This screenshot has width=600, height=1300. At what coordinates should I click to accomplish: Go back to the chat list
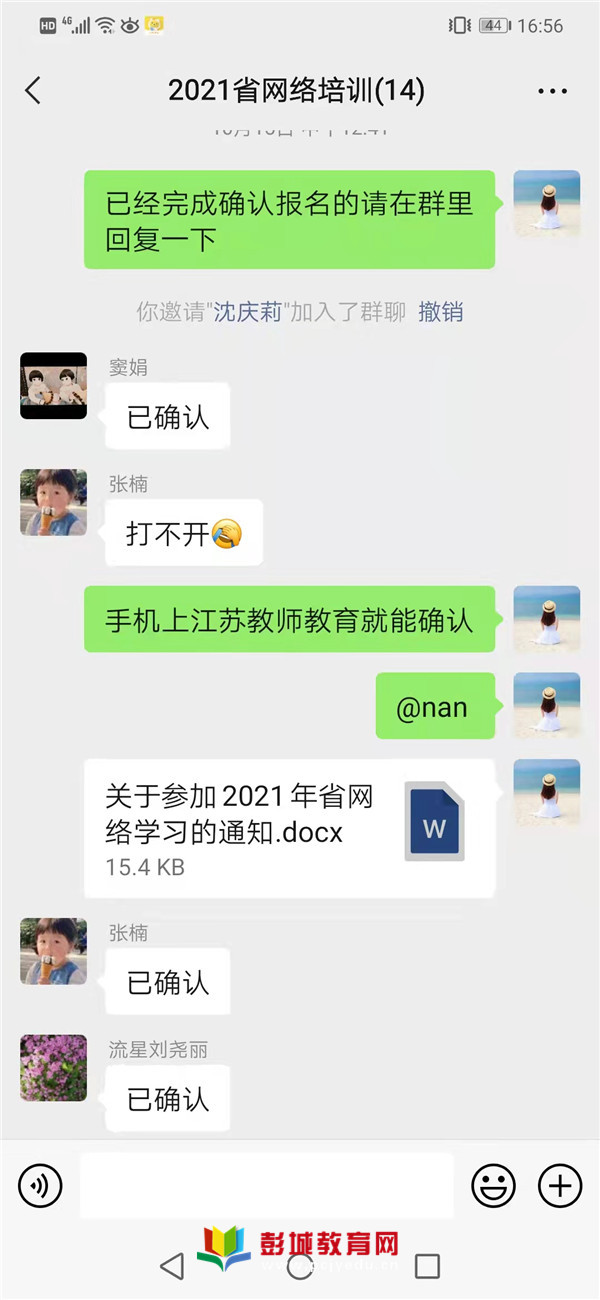tap(33, 91)
